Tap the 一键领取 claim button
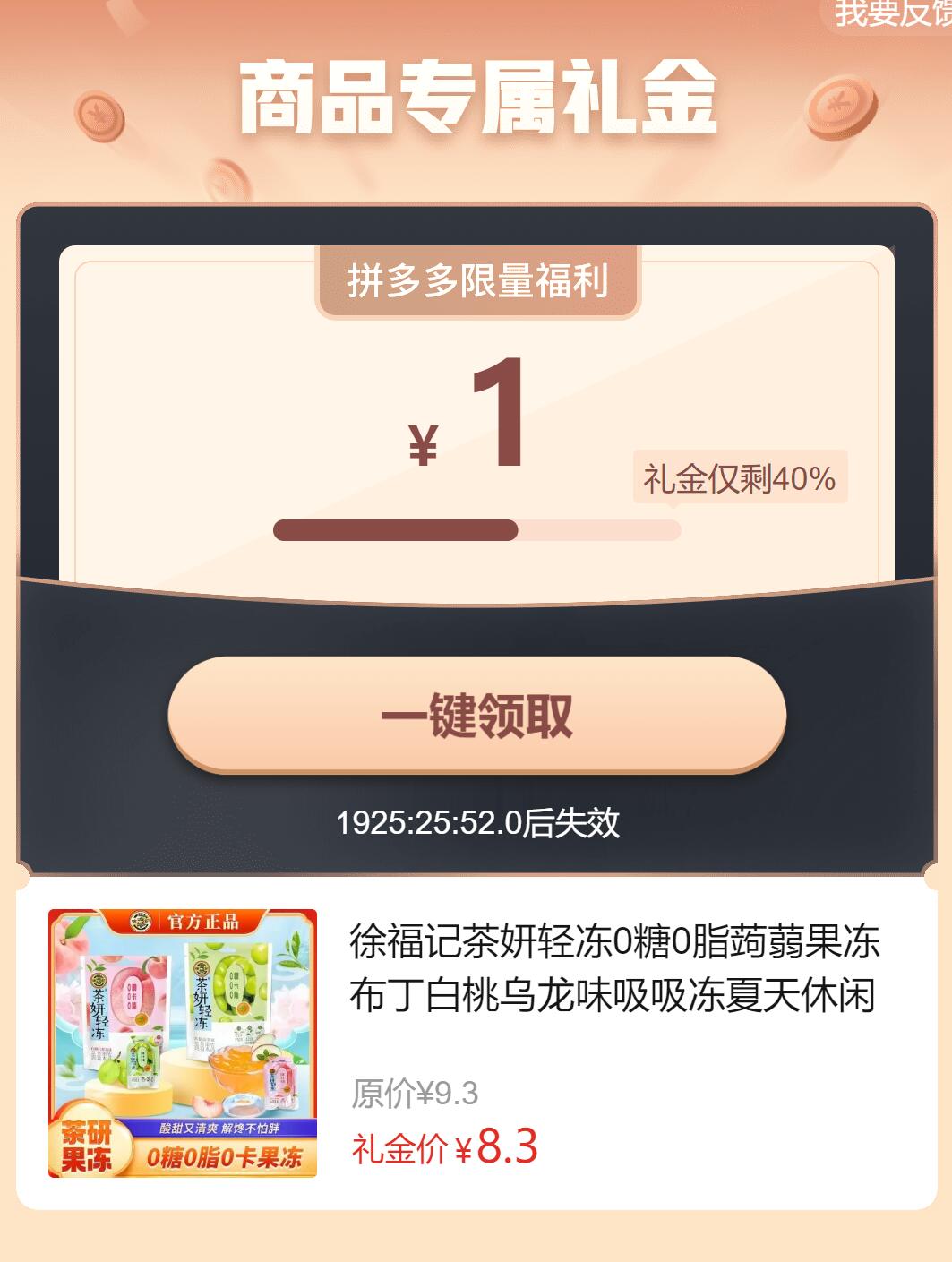The image size is (952, 1262). (x=476, y=715)
